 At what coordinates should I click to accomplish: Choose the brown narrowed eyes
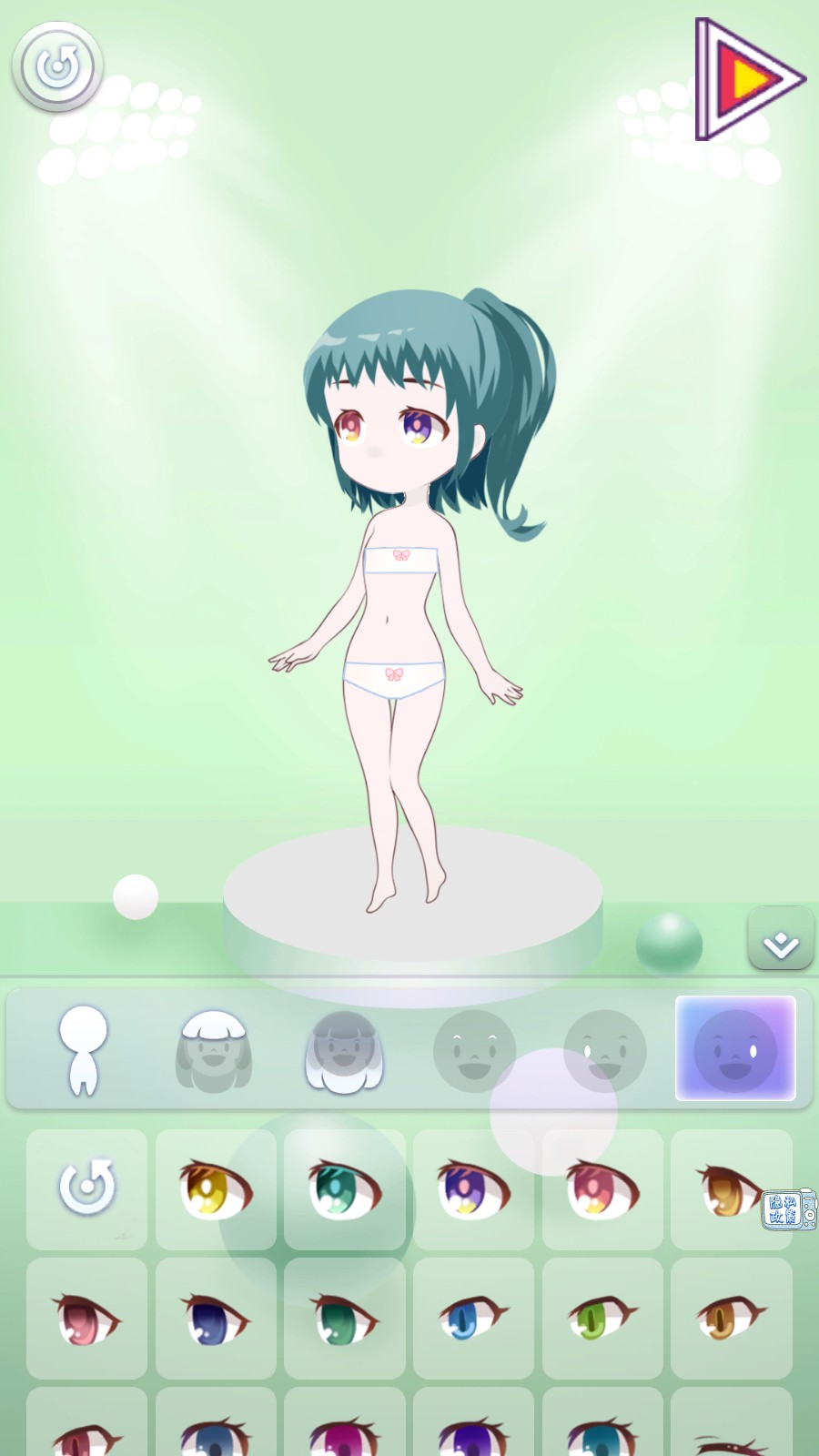tap(732, 1188)
